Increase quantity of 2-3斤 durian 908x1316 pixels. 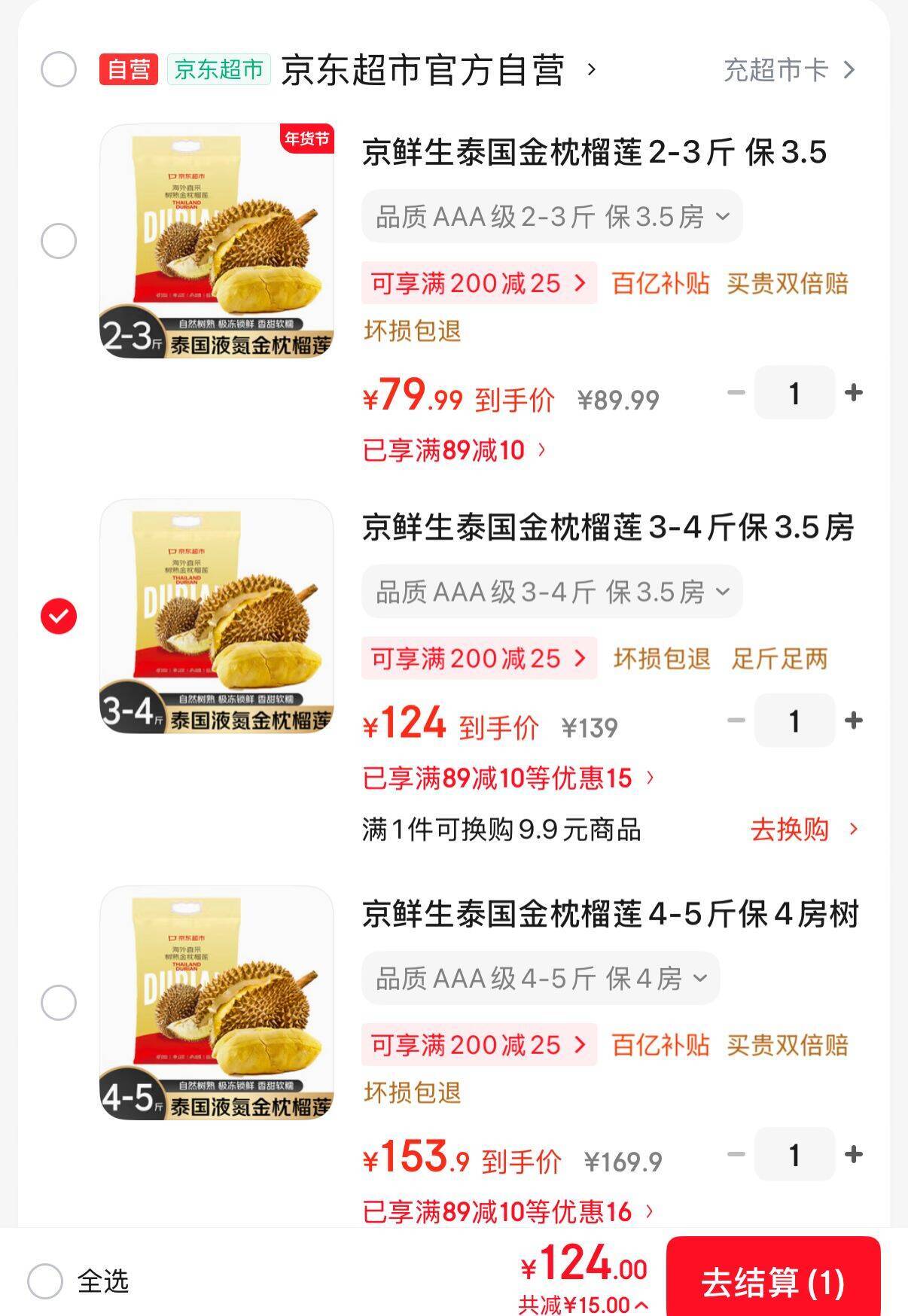point(854,392)
